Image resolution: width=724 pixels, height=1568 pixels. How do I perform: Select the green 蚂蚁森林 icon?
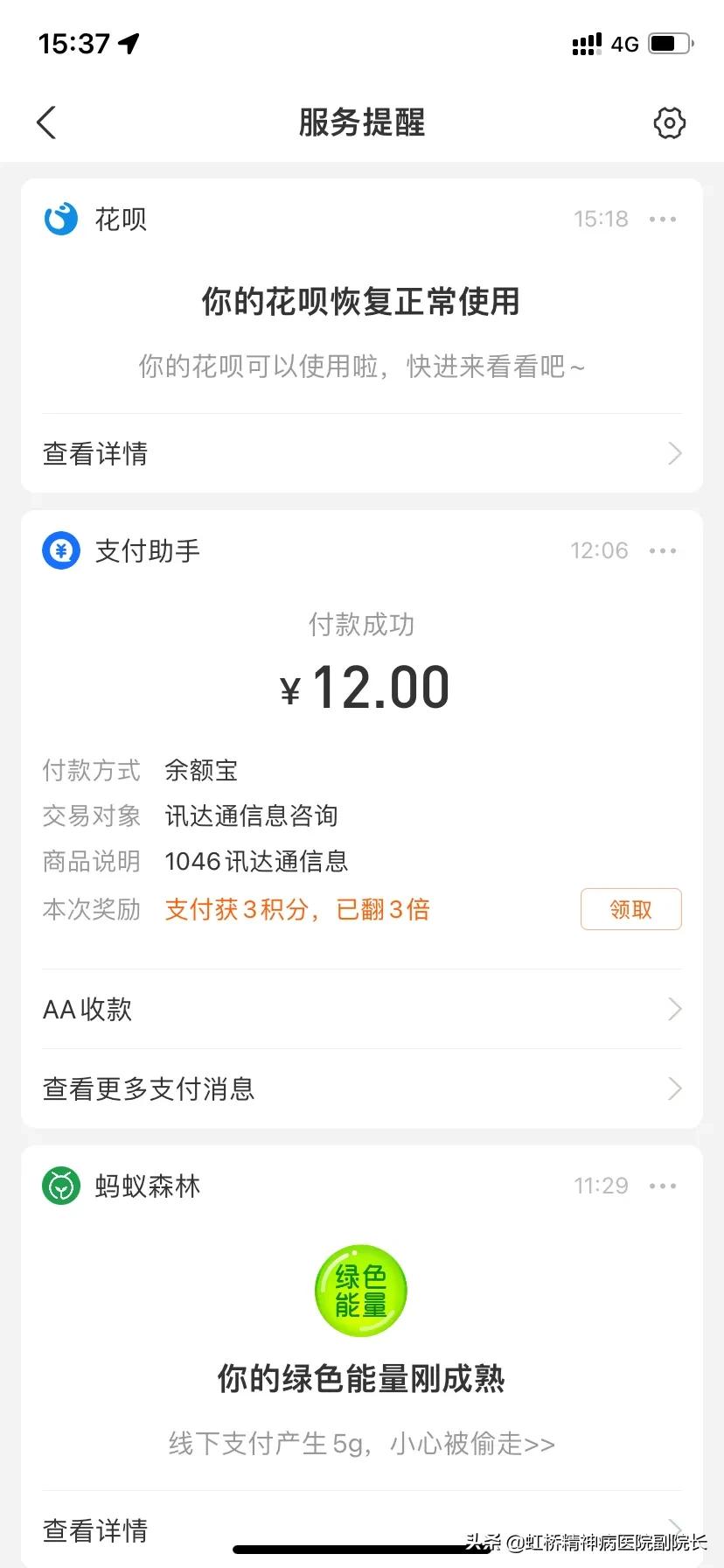[x=59, y=1186]
